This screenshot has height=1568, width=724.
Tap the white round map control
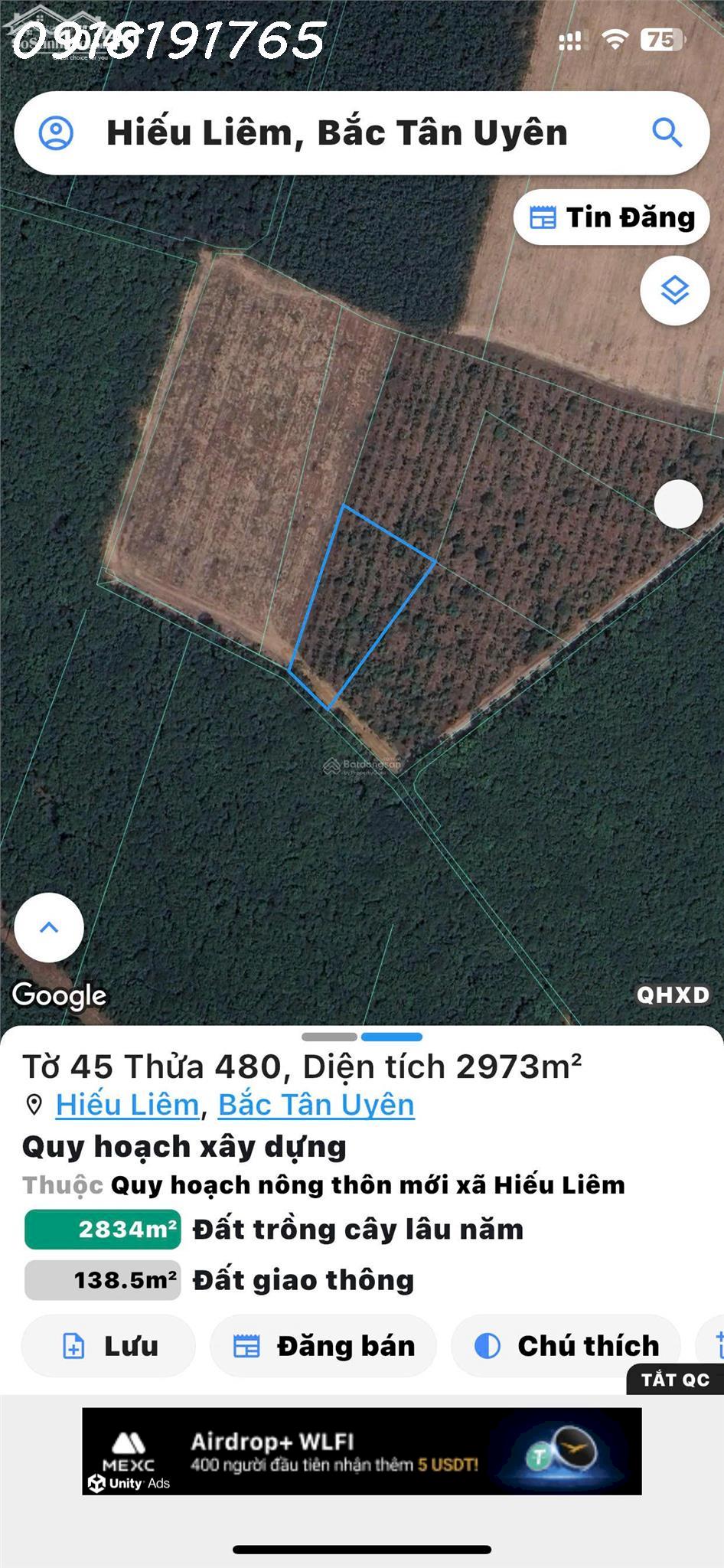point(680,504)
